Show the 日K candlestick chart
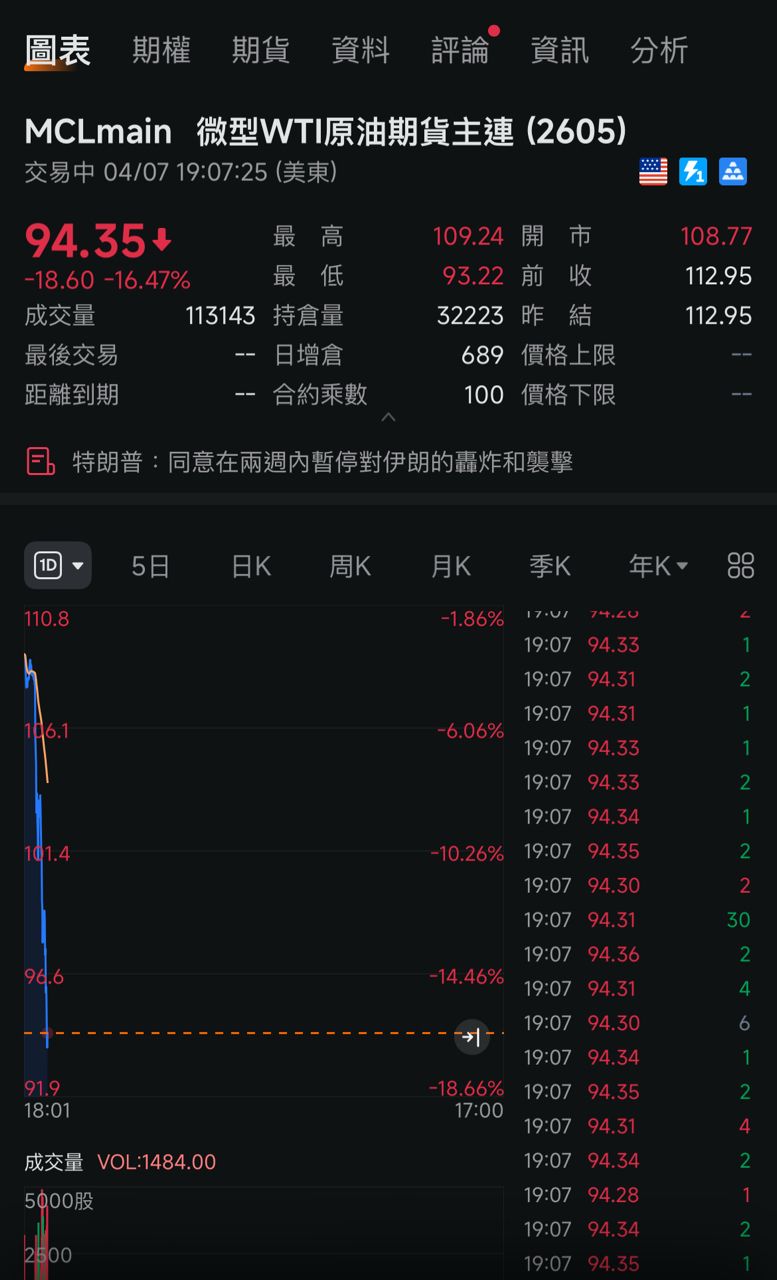 click(251, 567)
